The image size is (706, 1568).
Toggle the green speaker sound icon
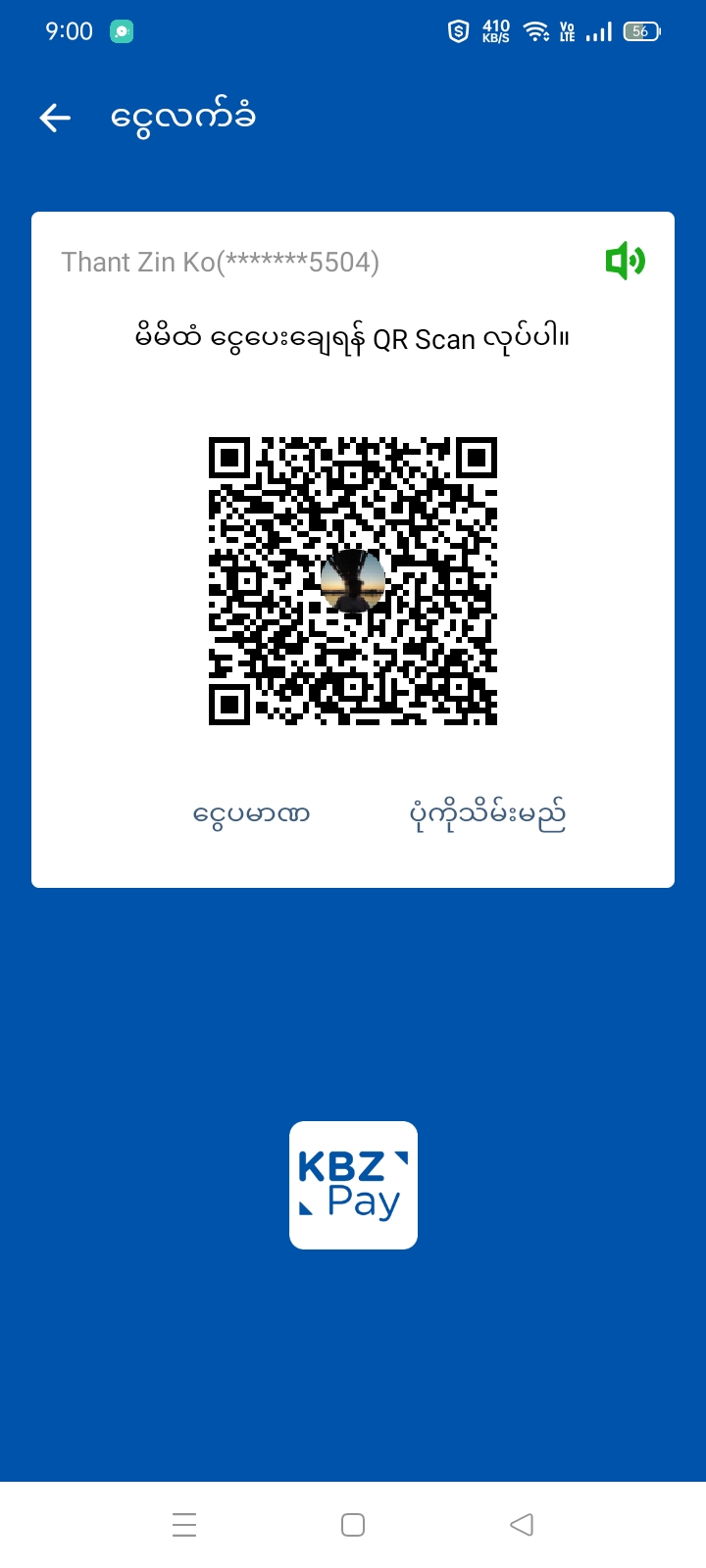625,262
